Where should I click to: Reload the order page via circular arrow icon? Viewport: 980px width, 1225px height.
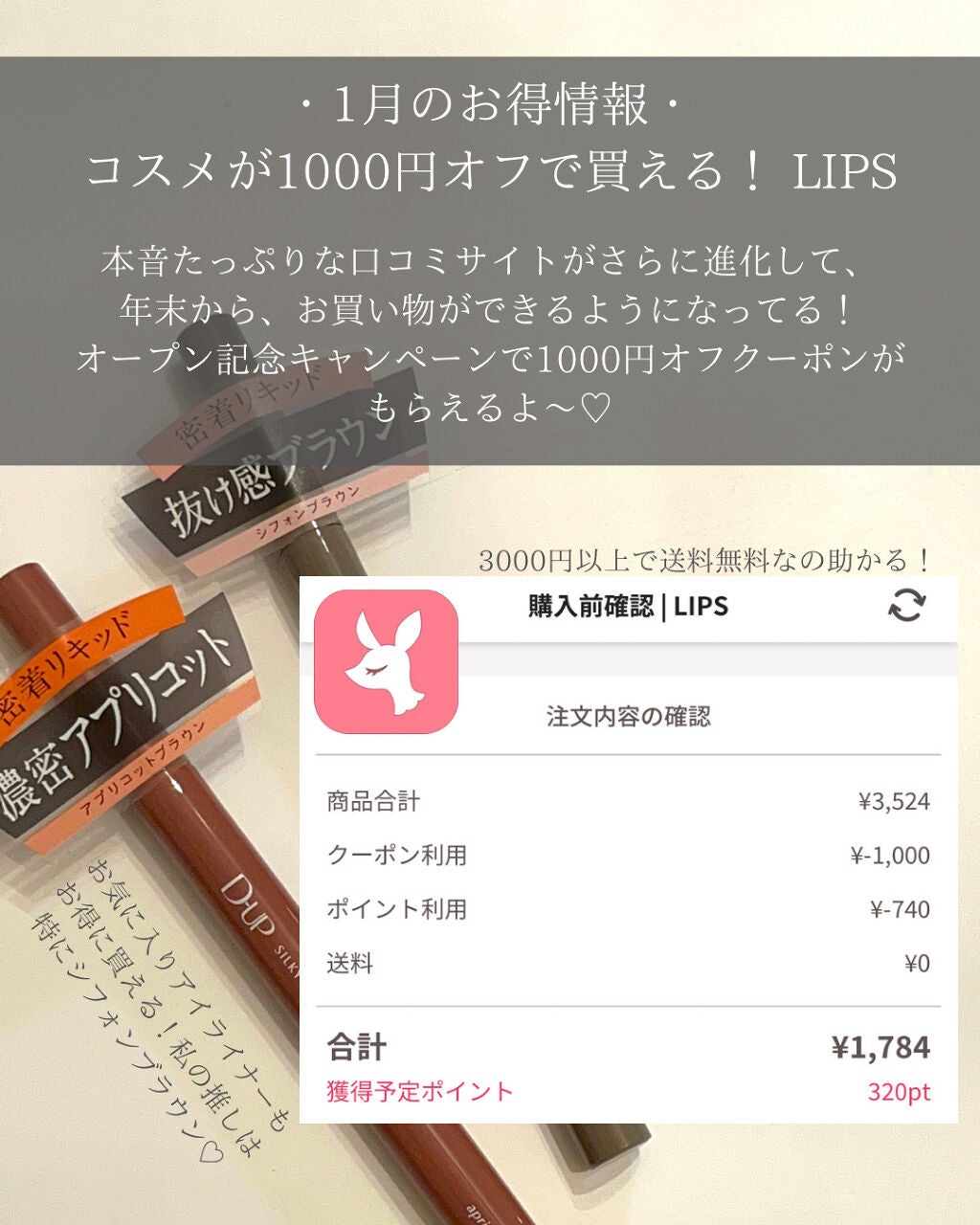coord(906,606)
